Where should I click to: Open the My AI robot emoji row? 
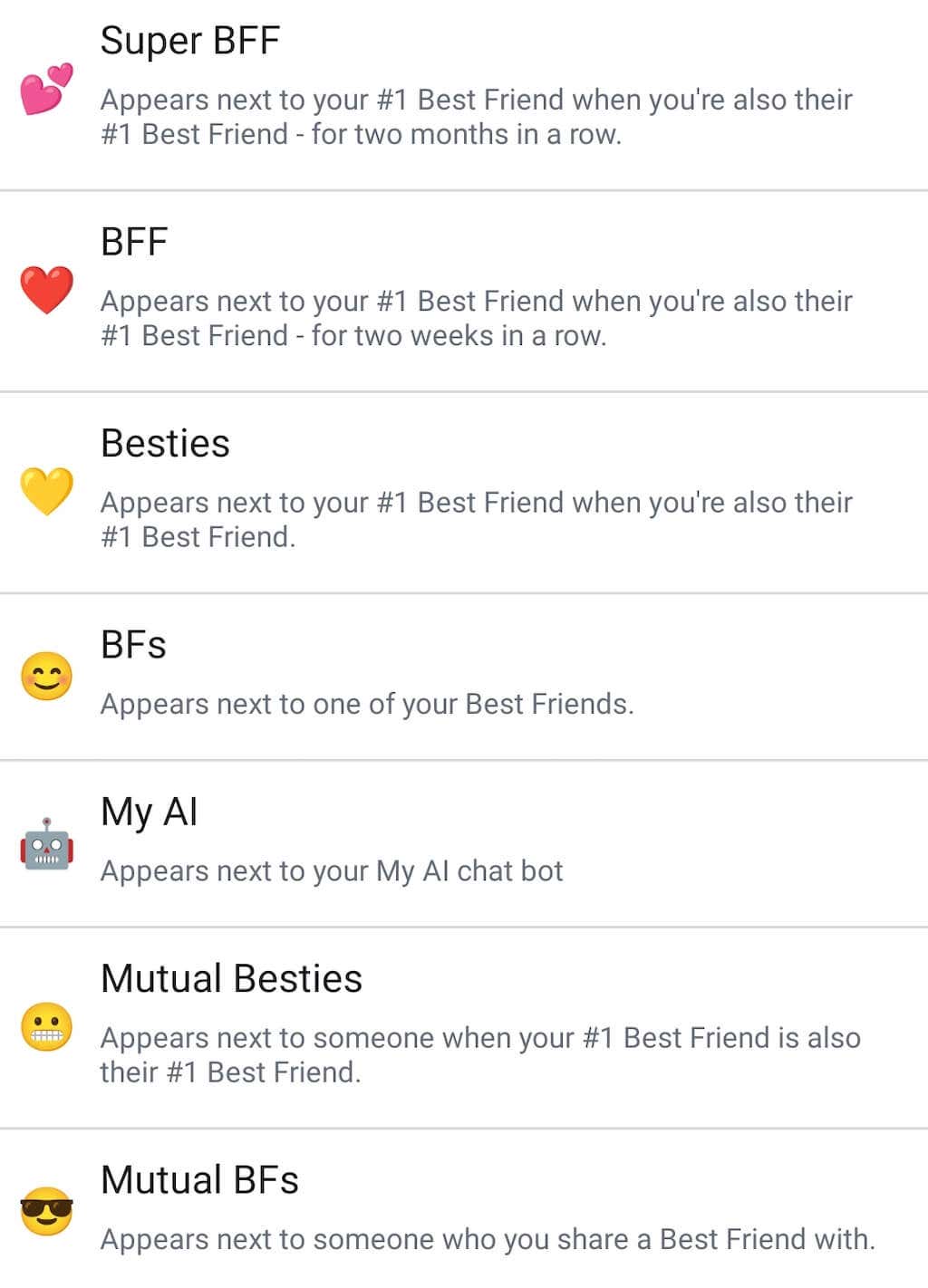click(464, 842)
